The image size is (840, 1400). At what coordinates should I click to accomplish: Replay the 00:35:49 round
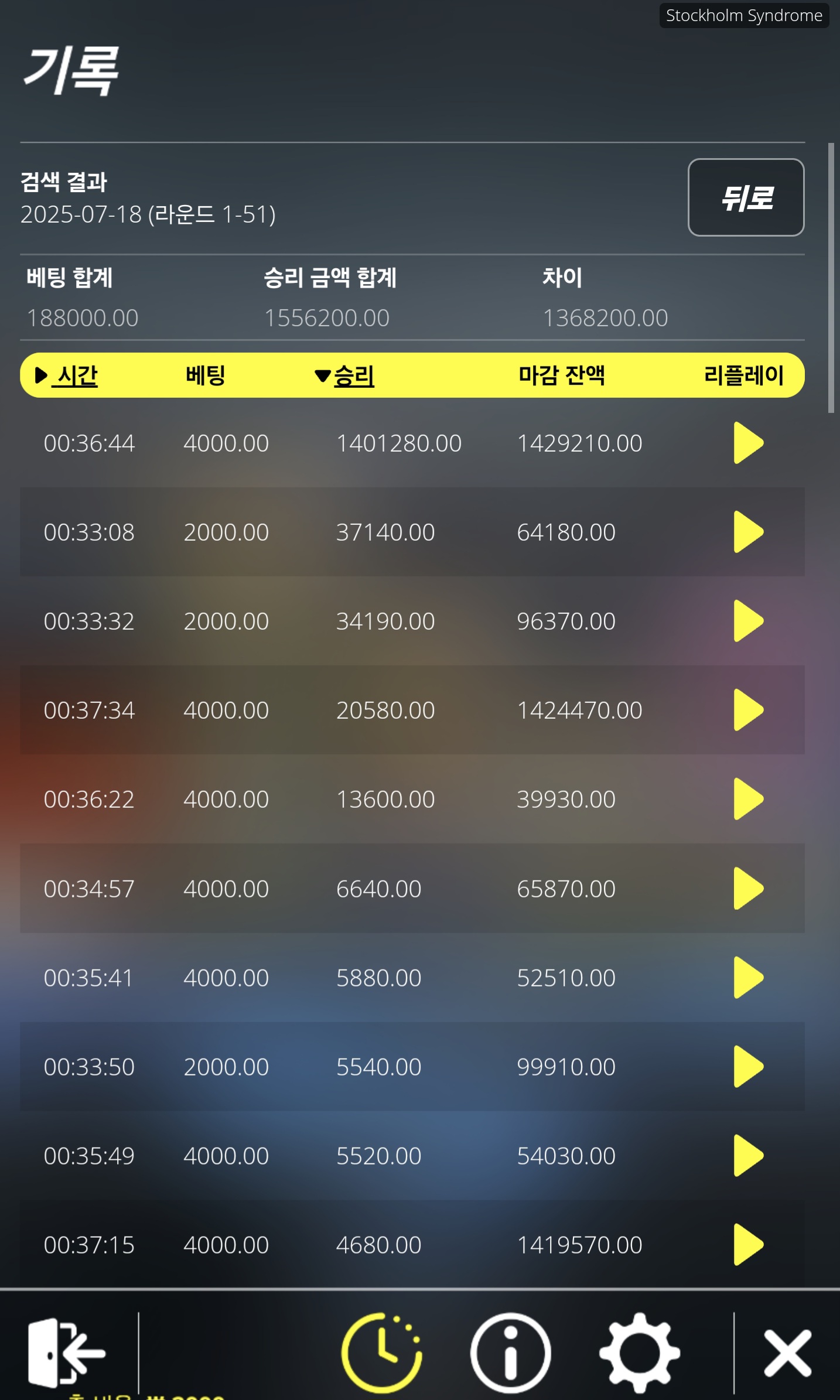coord(749,1156)
